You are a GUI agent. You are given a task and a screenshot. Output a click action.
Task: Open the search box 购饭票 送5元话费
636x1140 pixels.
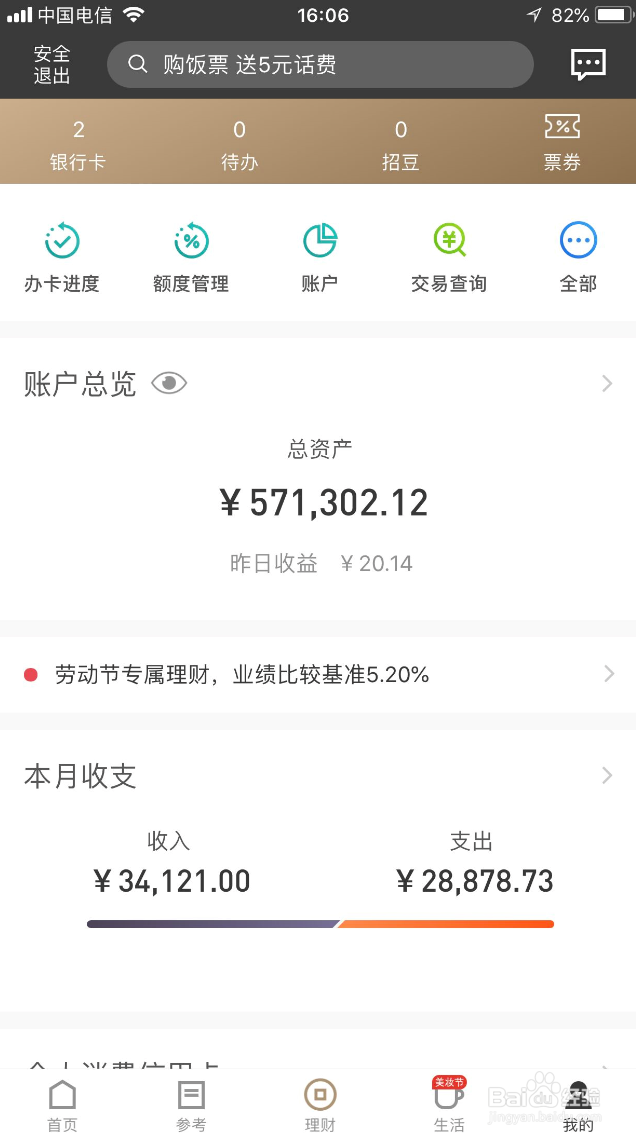click(x=320, y=65)
